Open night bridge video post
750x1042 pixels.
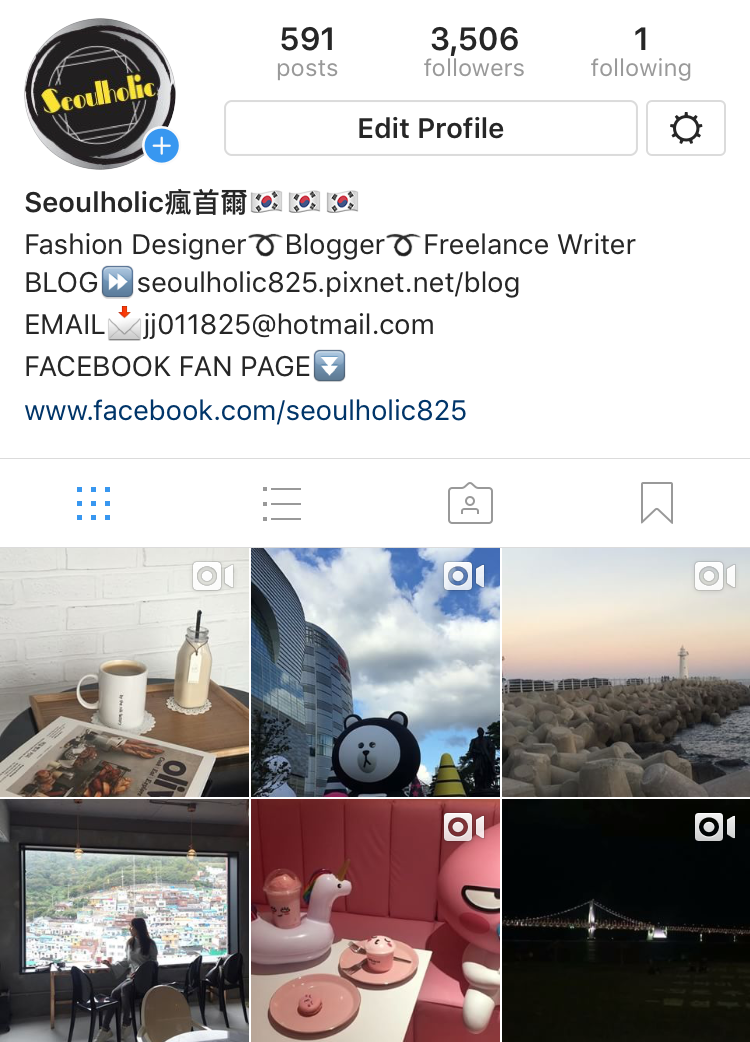(626, 920)
